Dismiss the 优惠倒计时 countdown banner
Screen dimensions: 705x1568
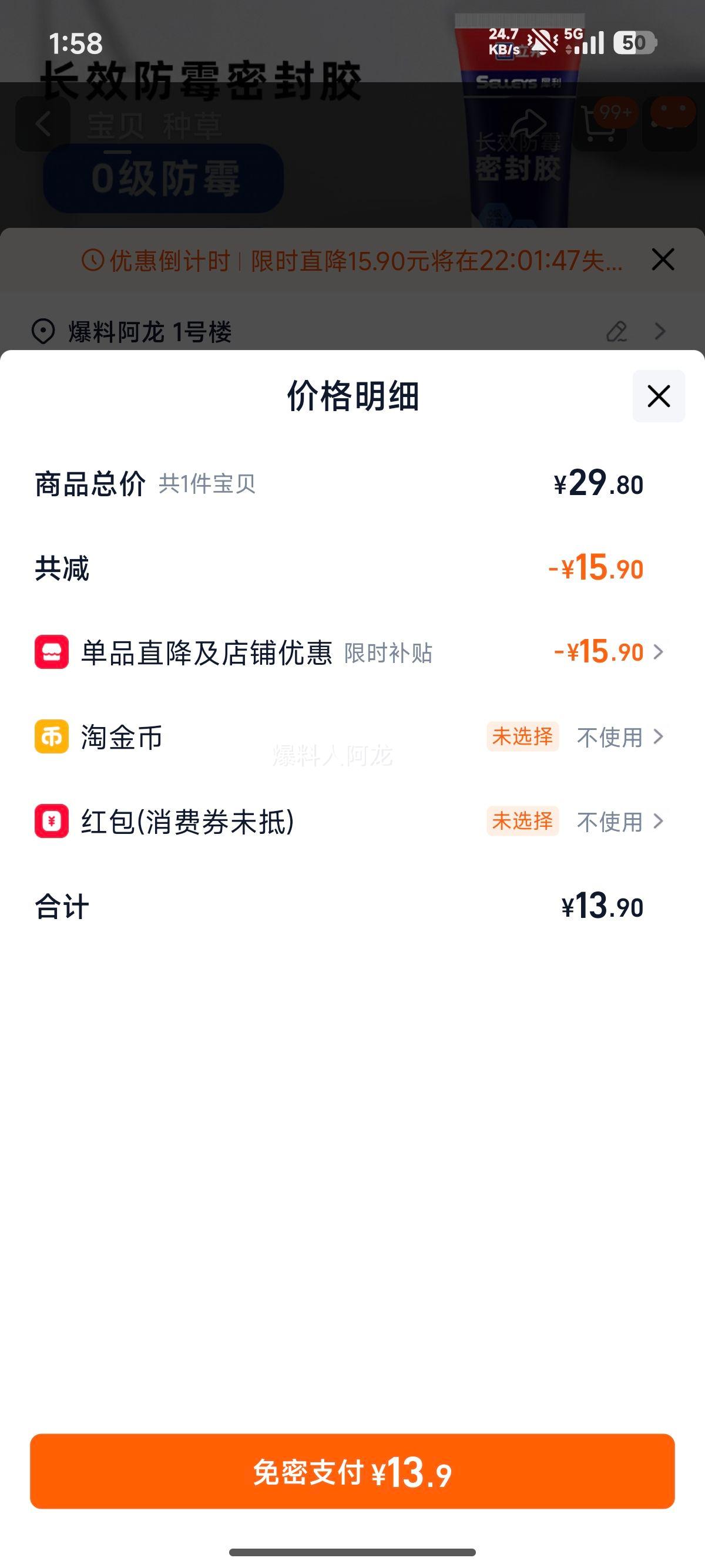[x=662, y=260]
